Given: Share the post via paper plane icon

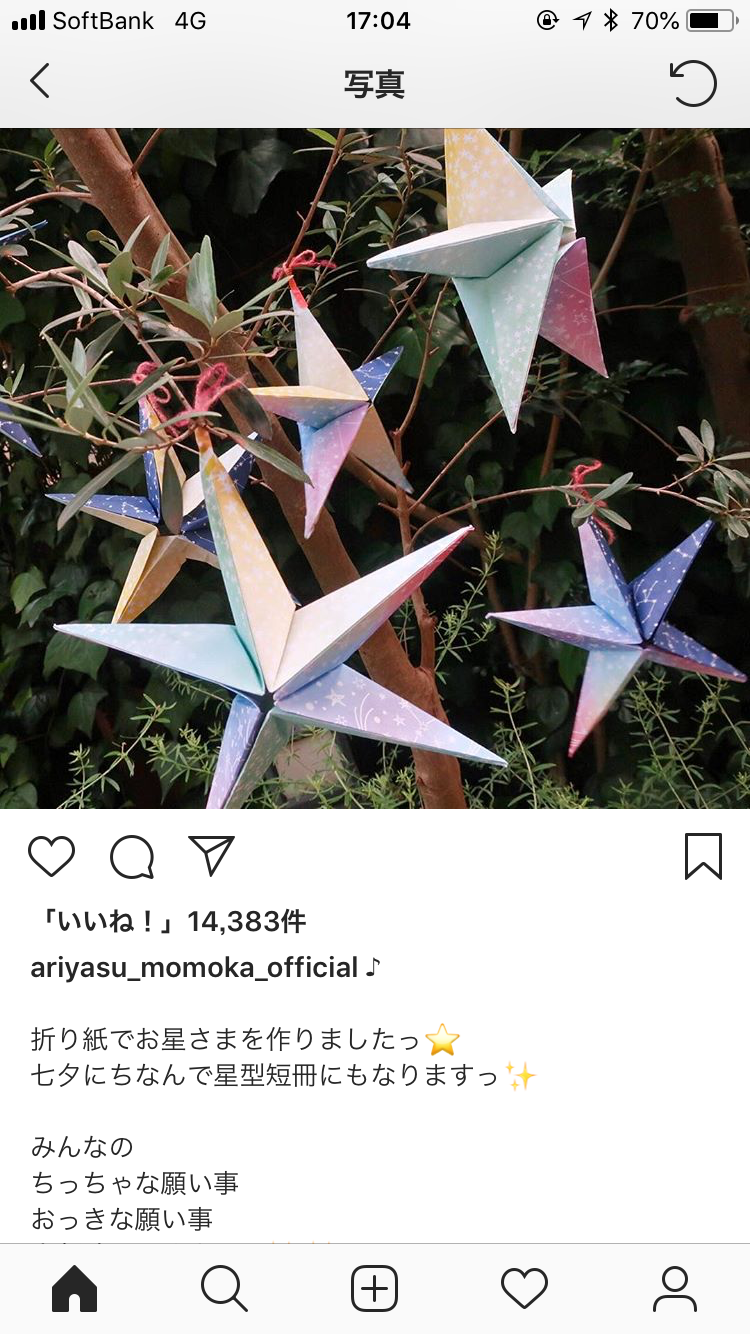Looking at the screenshot, I should tap(211, 856).
